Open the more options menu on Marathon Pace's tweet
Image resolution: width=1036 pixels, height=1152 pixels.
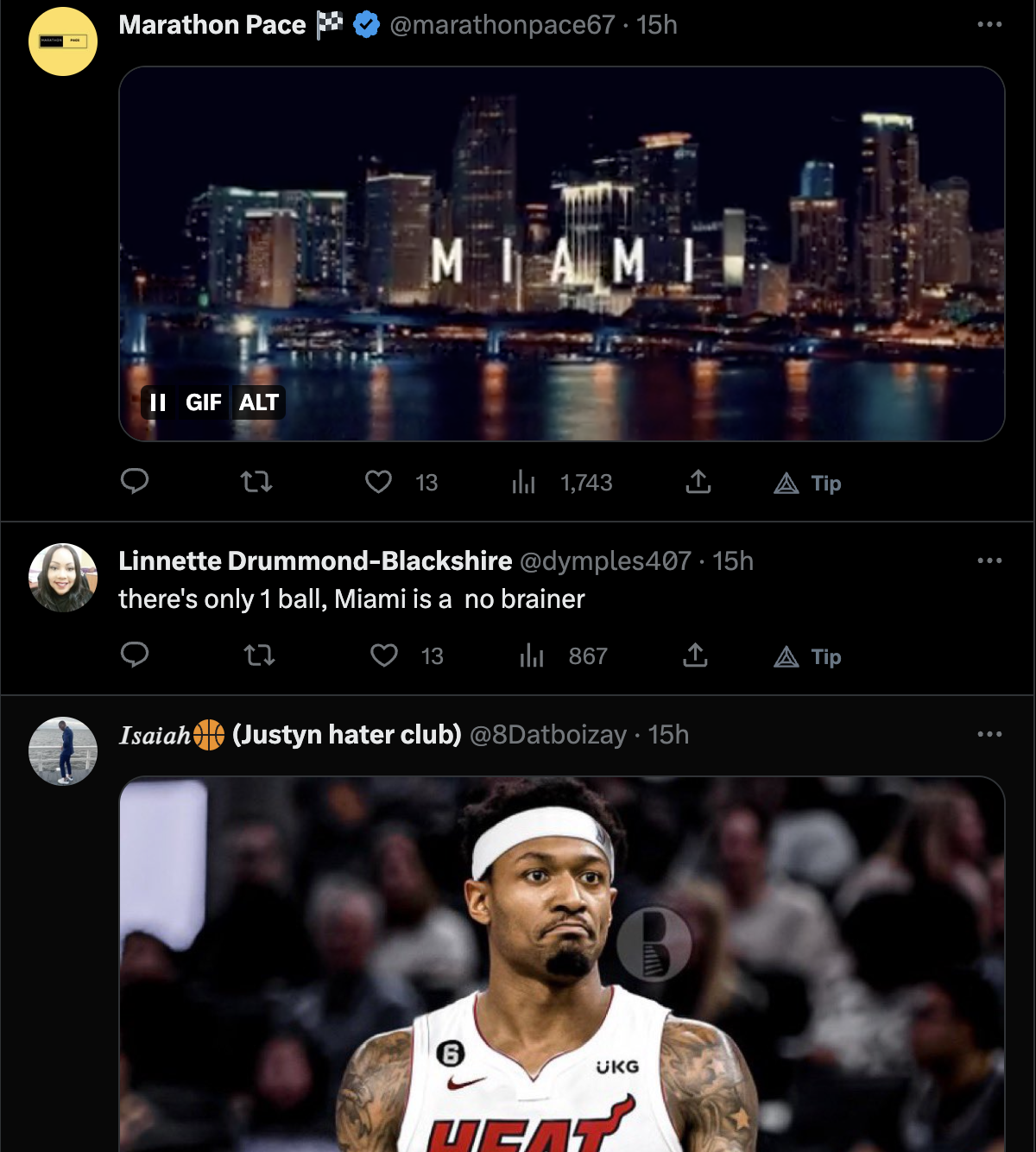click(x=989, y=25)
